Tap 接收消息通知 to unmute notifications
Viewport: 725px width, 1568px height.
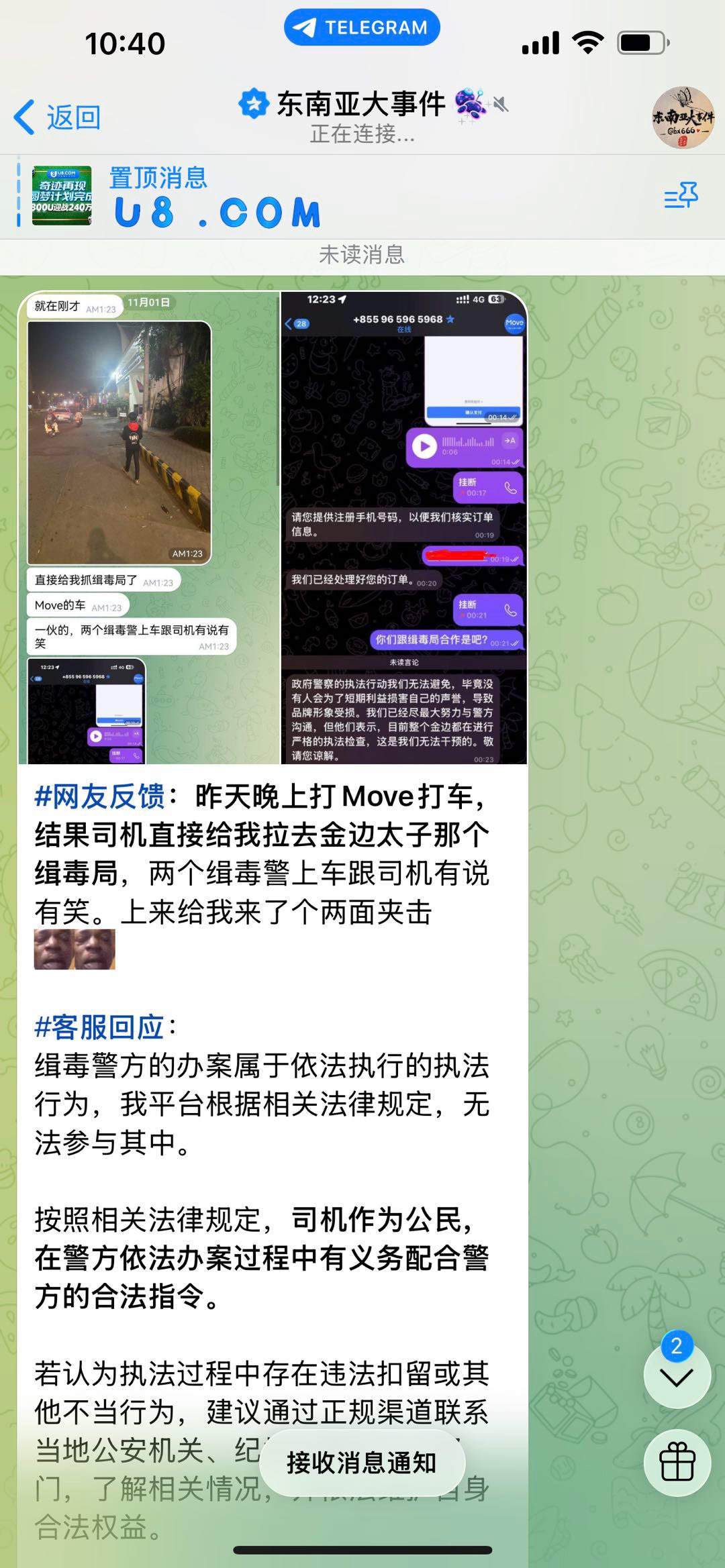362,1462
